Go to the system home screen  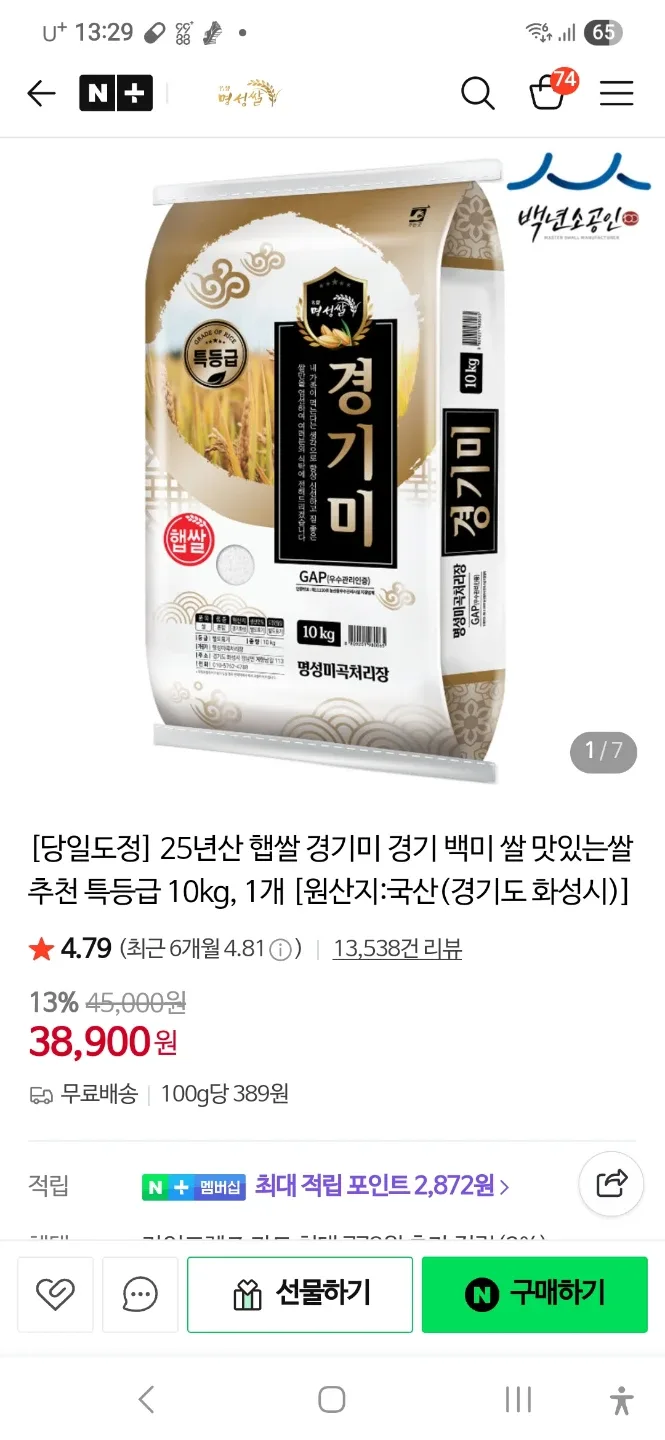[x=332, y=1400]
